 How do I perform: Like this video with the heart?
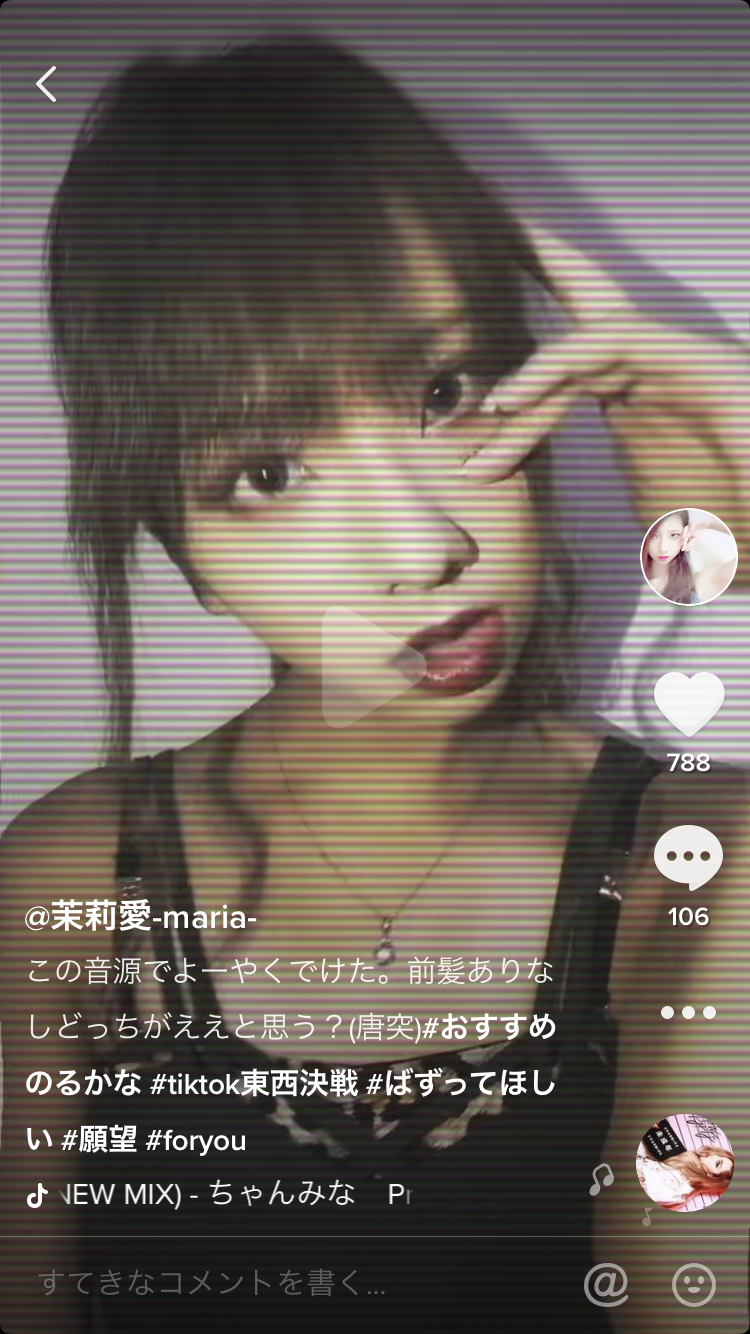[688, 705]
